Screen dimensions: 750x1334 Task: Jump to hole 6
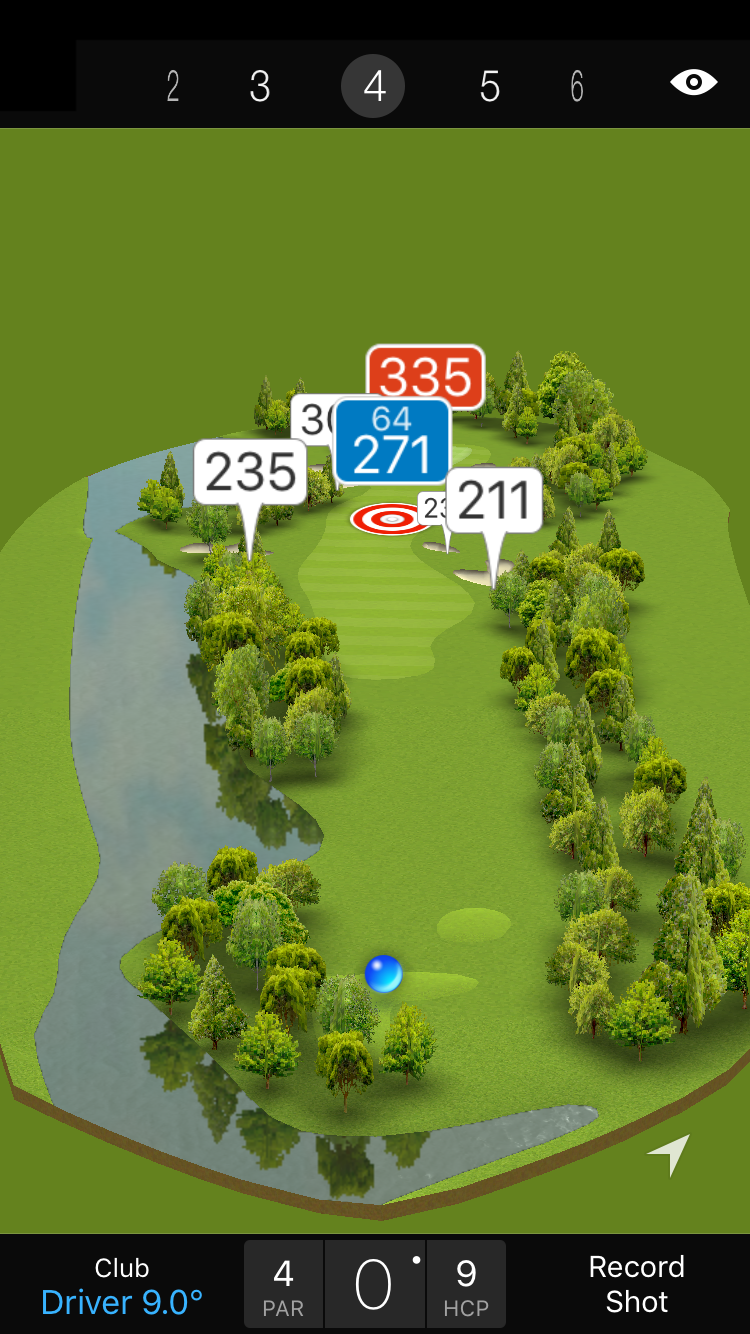click(577, 87)
